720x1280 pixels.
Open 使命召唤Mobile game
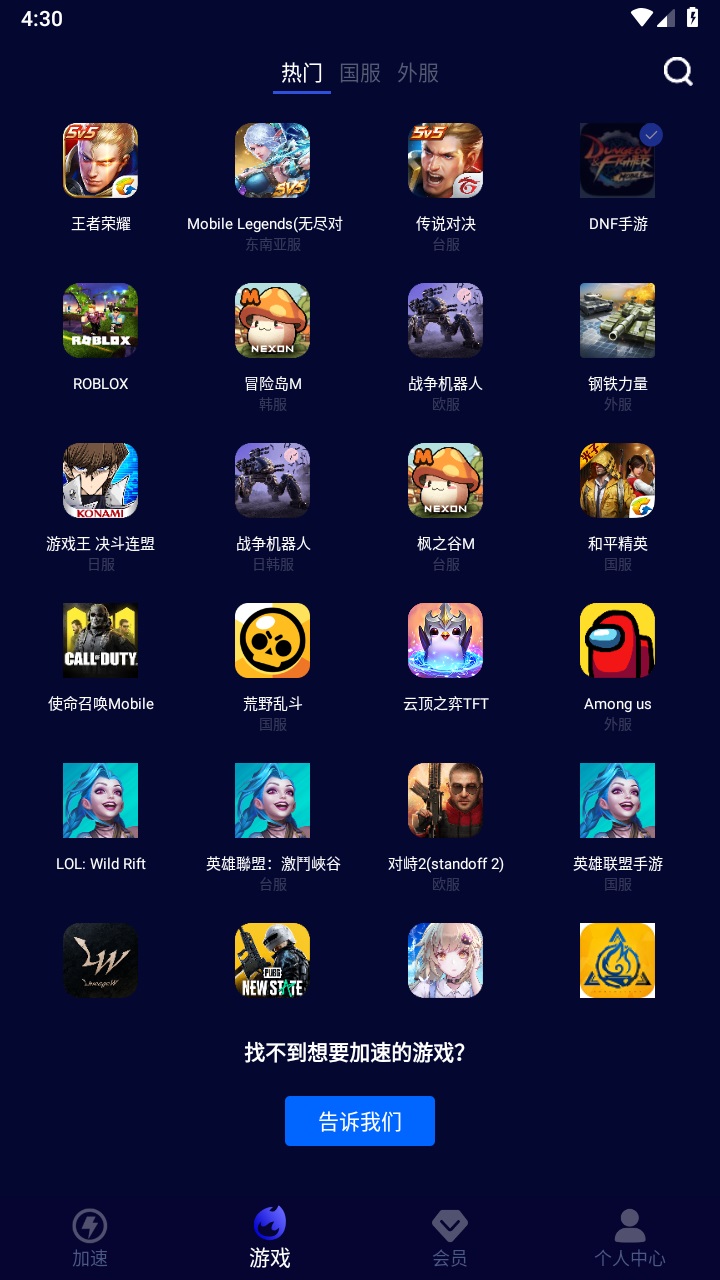click(100, 642)
